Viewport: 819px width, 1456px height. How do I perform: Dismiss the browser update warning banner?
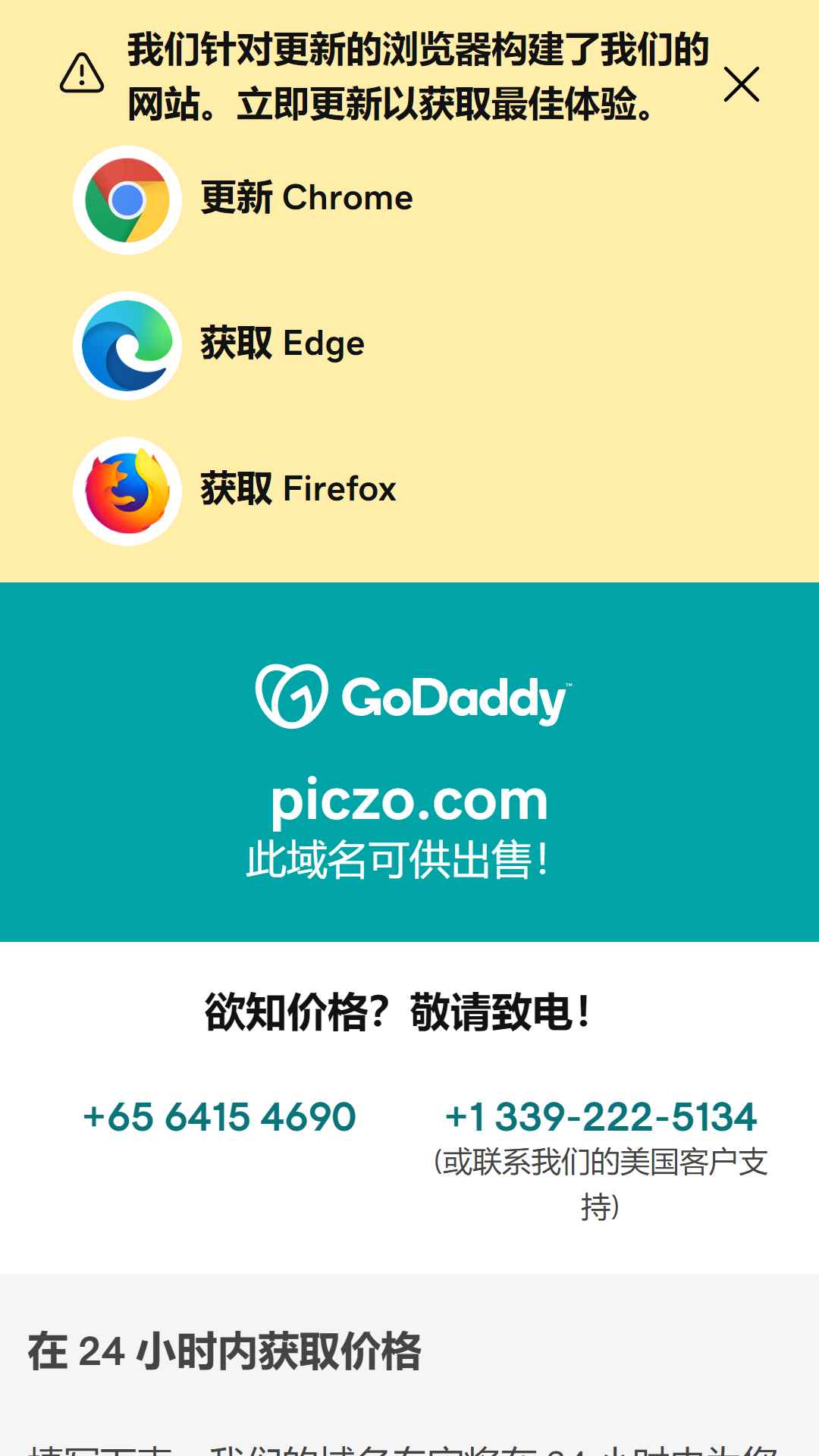point(741,84)
